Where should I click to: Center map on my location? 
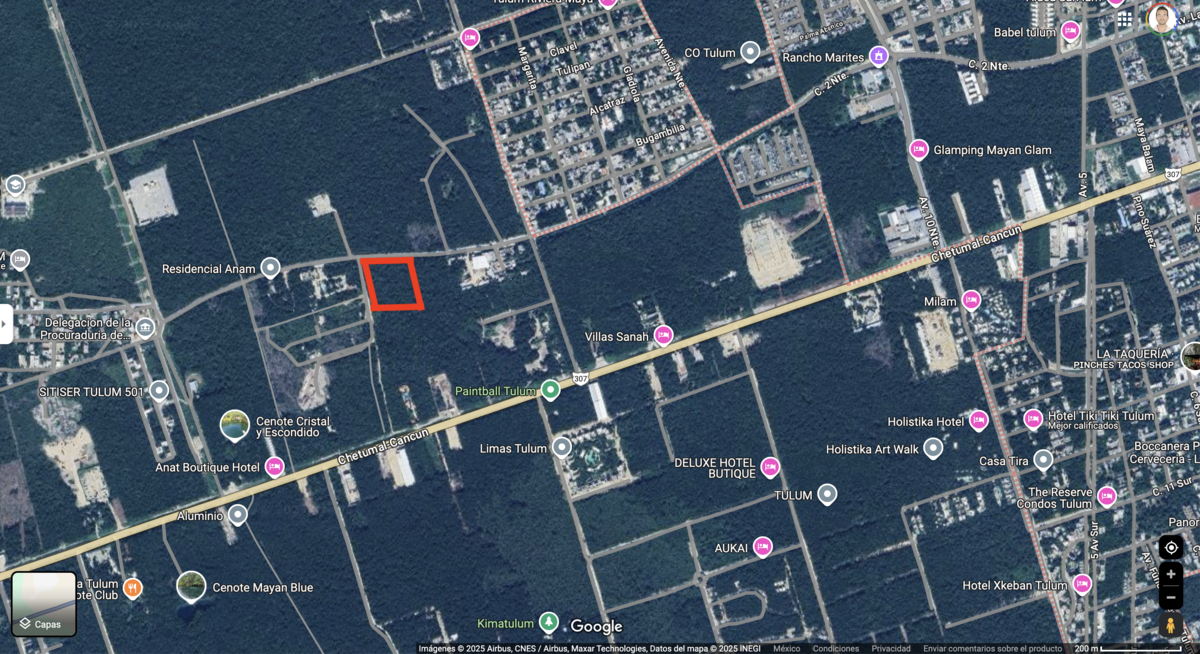[1171, 547]
